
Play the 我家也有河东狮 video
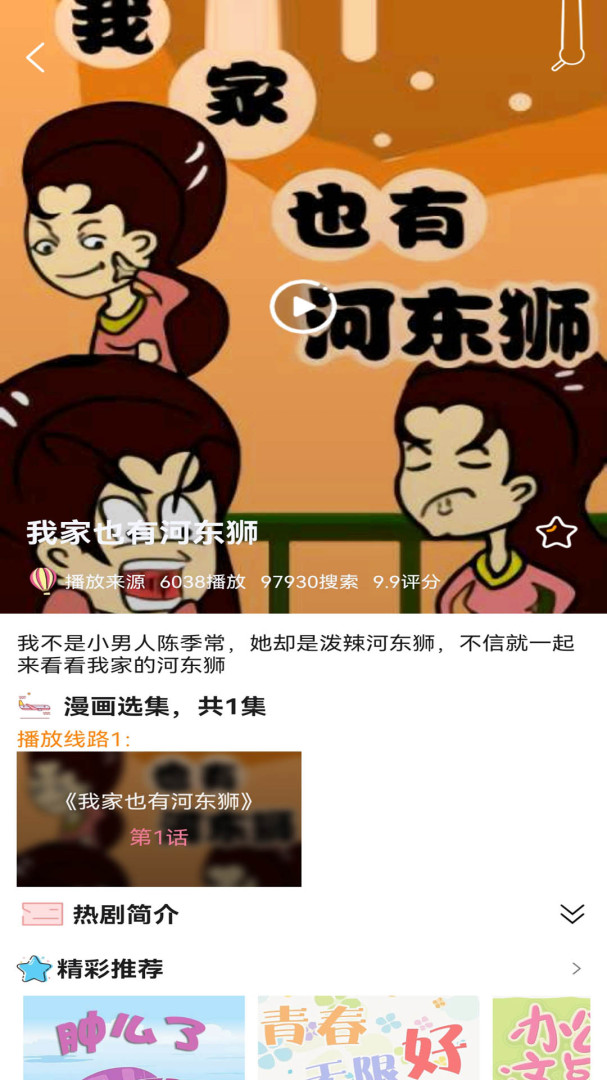302,307
